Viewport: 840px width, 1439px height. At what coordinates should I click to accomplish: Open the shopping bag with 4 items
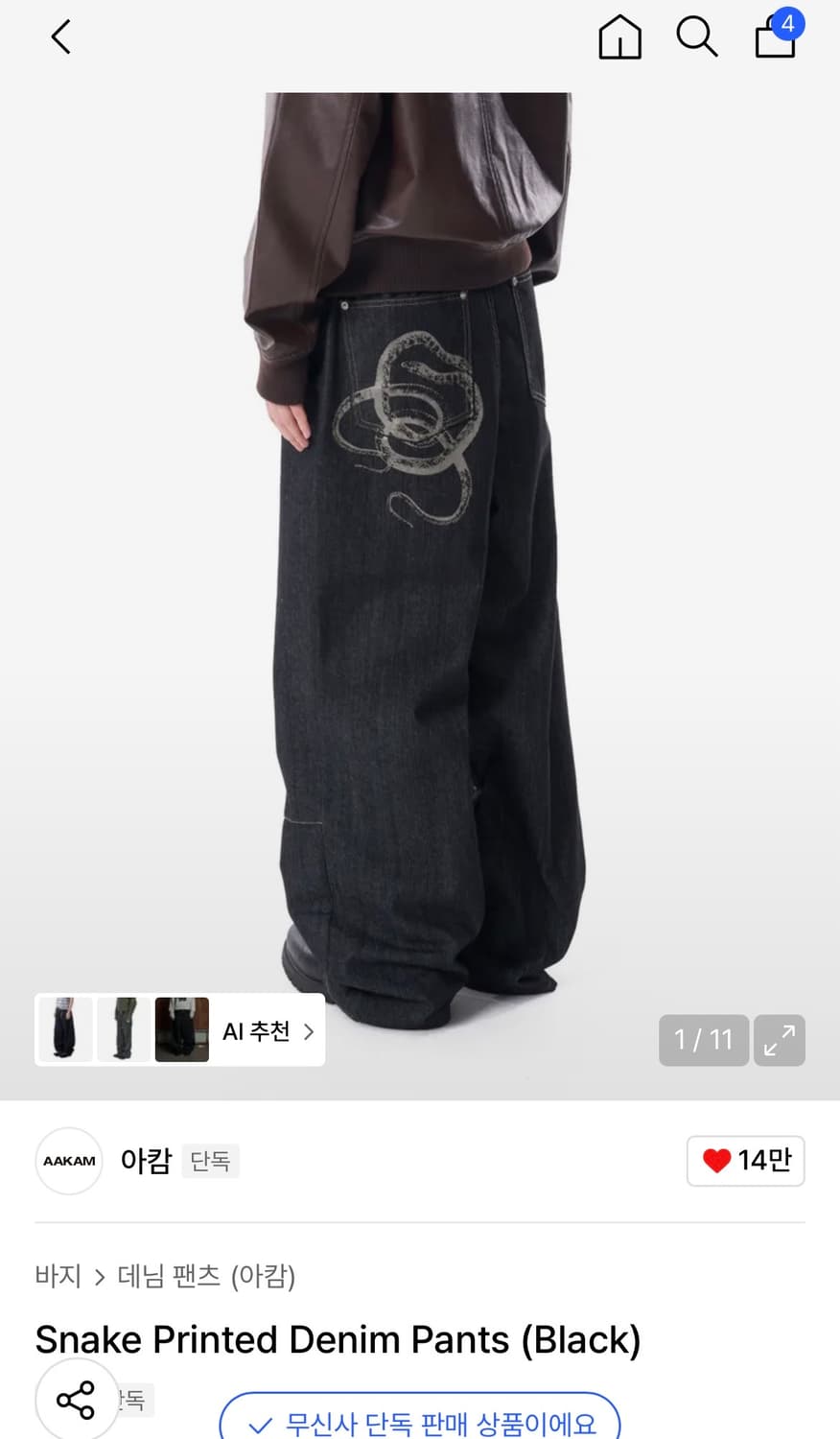tap(774, 40)
